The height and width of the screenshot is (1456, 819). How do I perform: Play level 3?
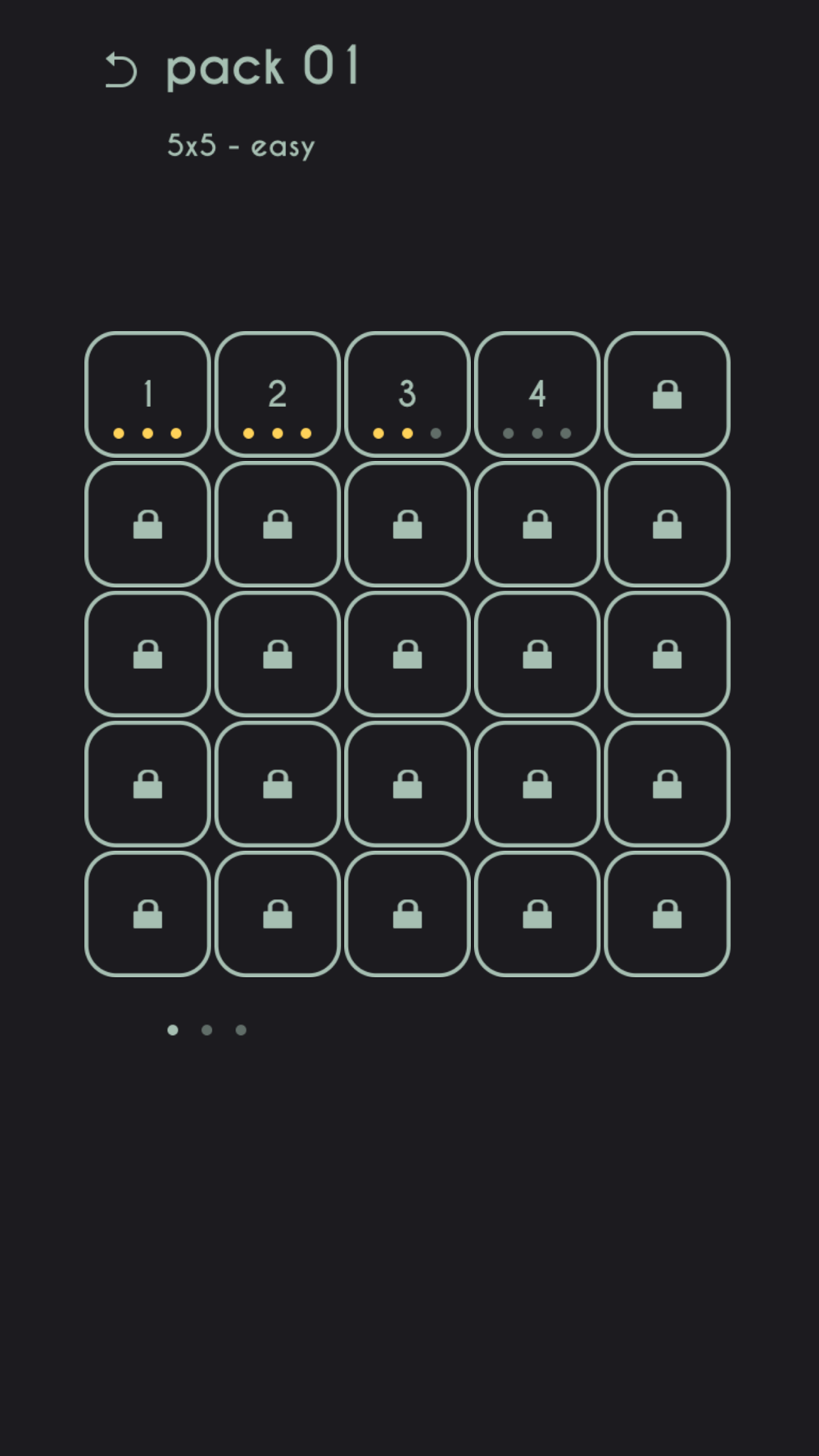(x=407, y=394)
